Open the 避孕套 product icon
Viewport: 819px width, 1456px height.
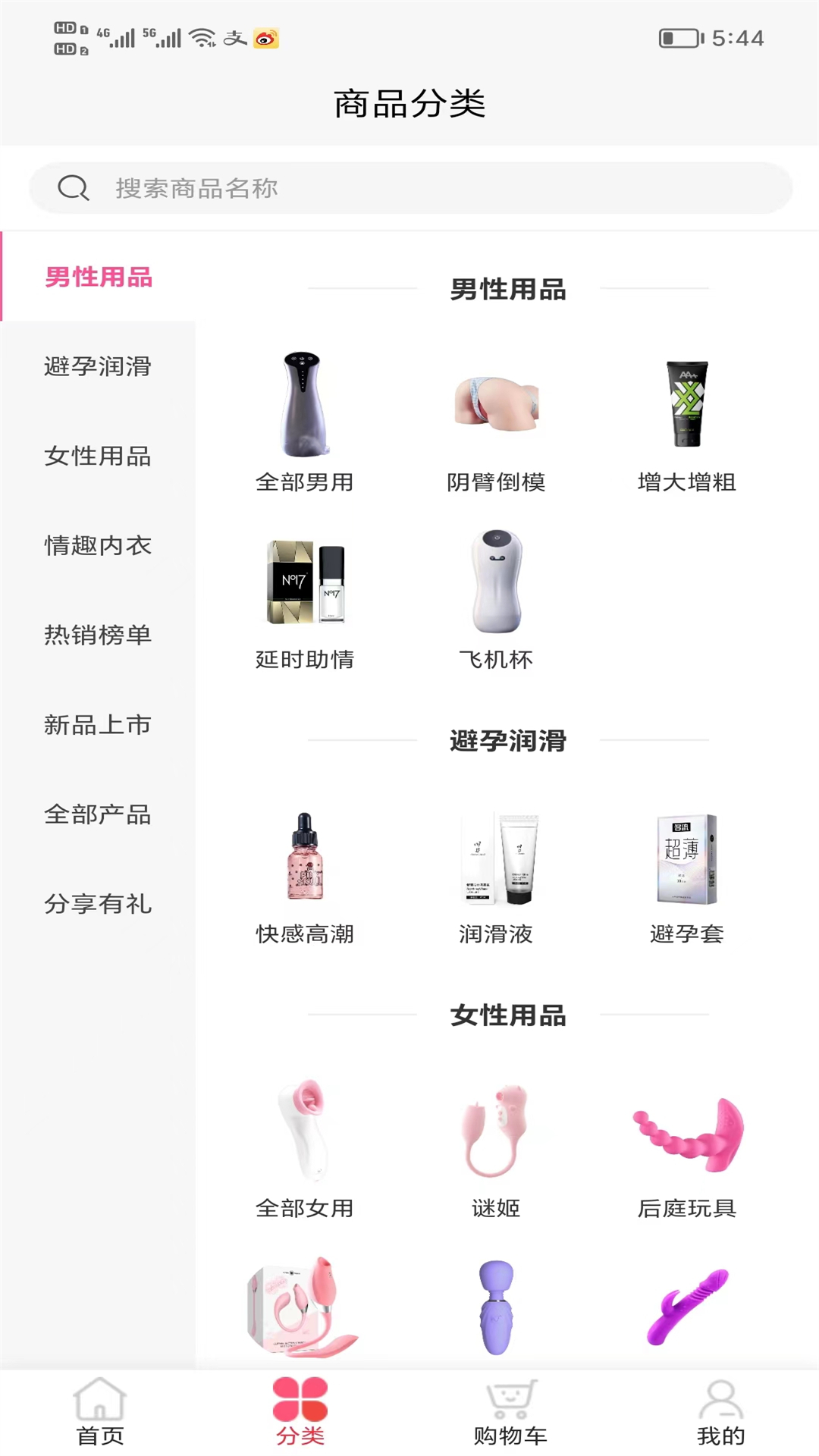[687, 858]
